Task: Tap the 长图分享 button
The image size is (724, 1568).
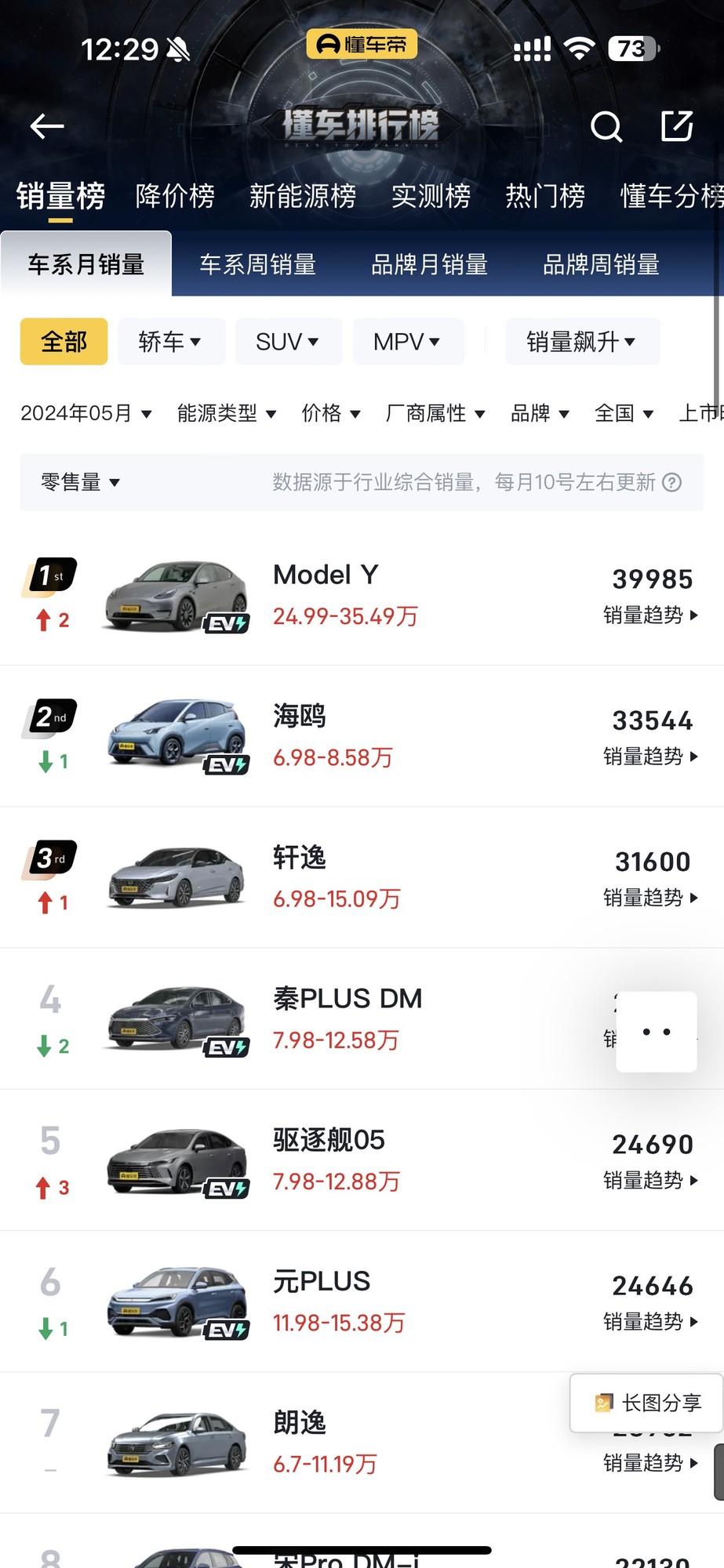Action: coord(647,1403)
